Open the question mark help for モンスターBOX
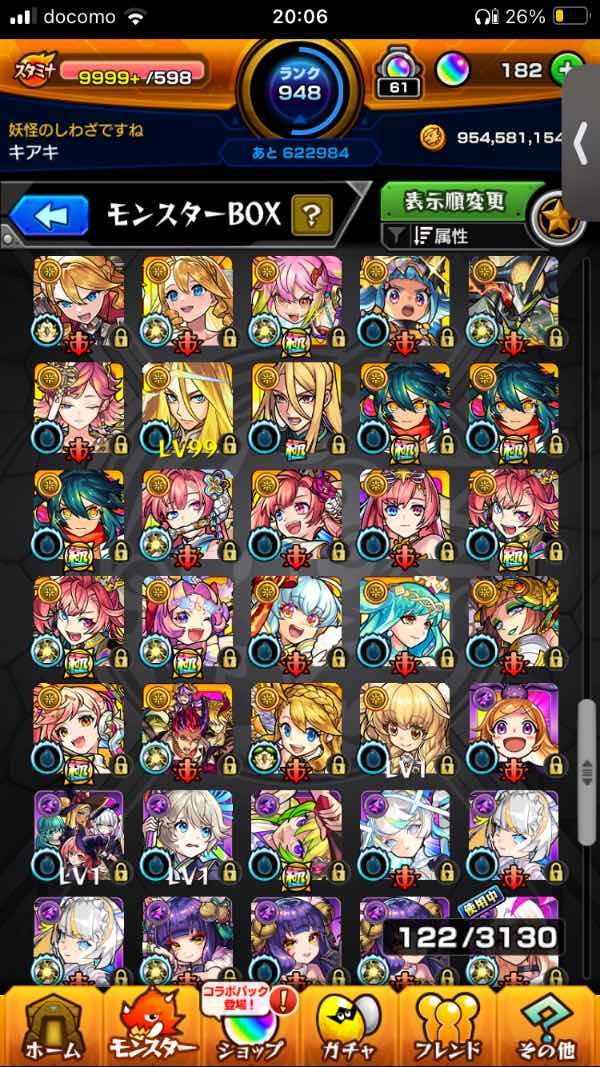Image resolution: width=600 pixels, height=1067 pixels. pyautogui.click(x=312, y=215)
